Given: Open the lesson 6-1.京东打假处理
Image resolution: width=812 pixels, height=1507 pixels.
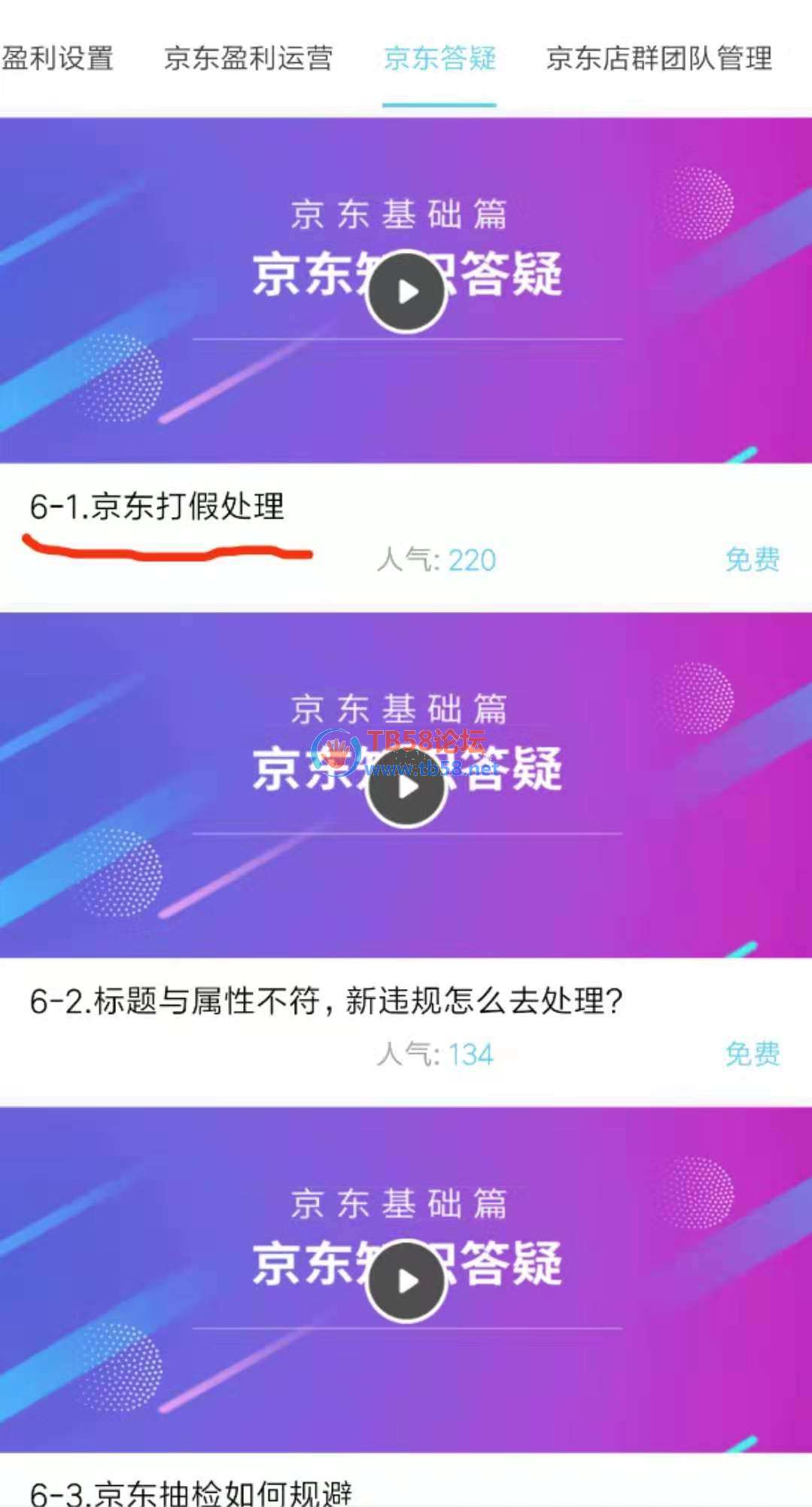Looking at the screenshot, I should 157,507.
